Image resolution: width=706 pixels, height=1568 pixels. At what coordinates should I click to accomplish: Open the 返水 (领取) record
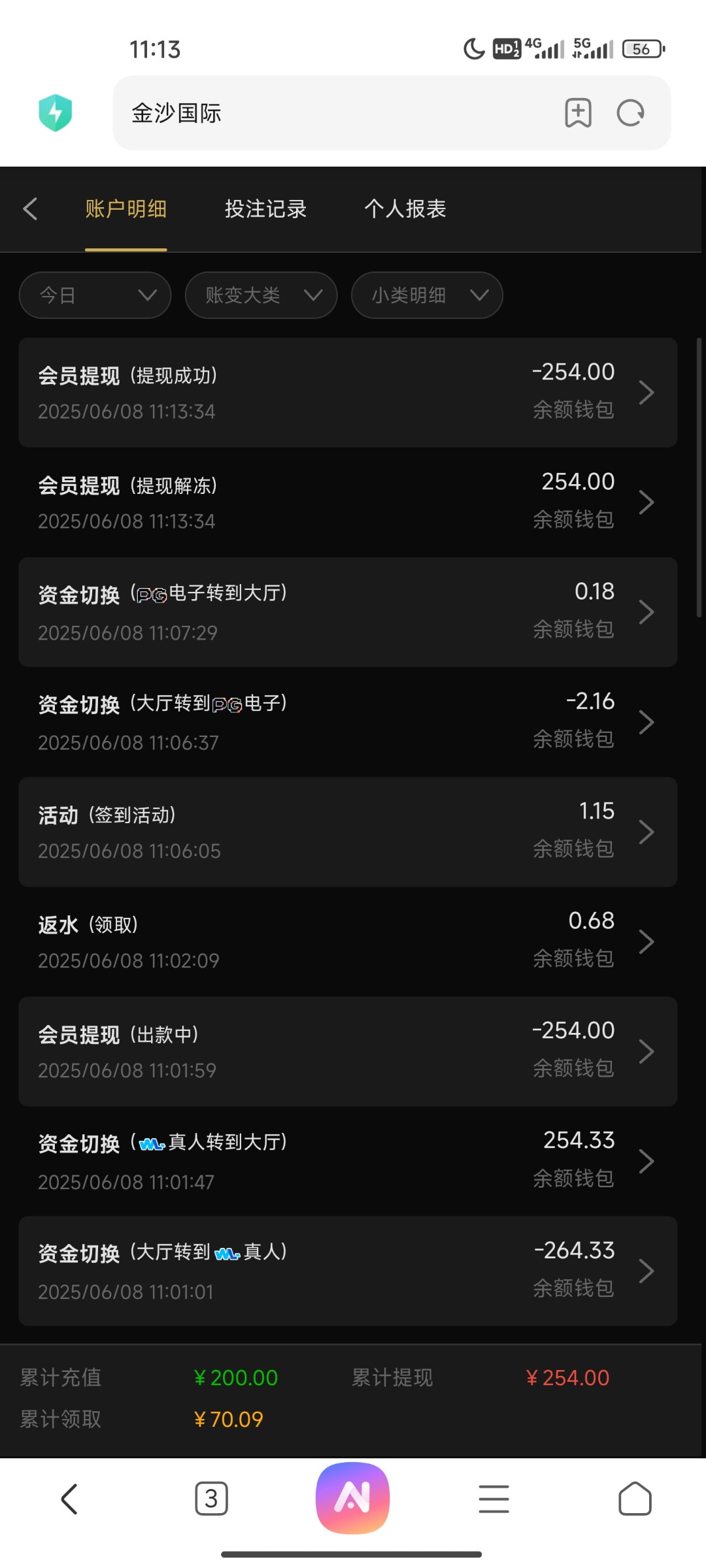[348, 941]
